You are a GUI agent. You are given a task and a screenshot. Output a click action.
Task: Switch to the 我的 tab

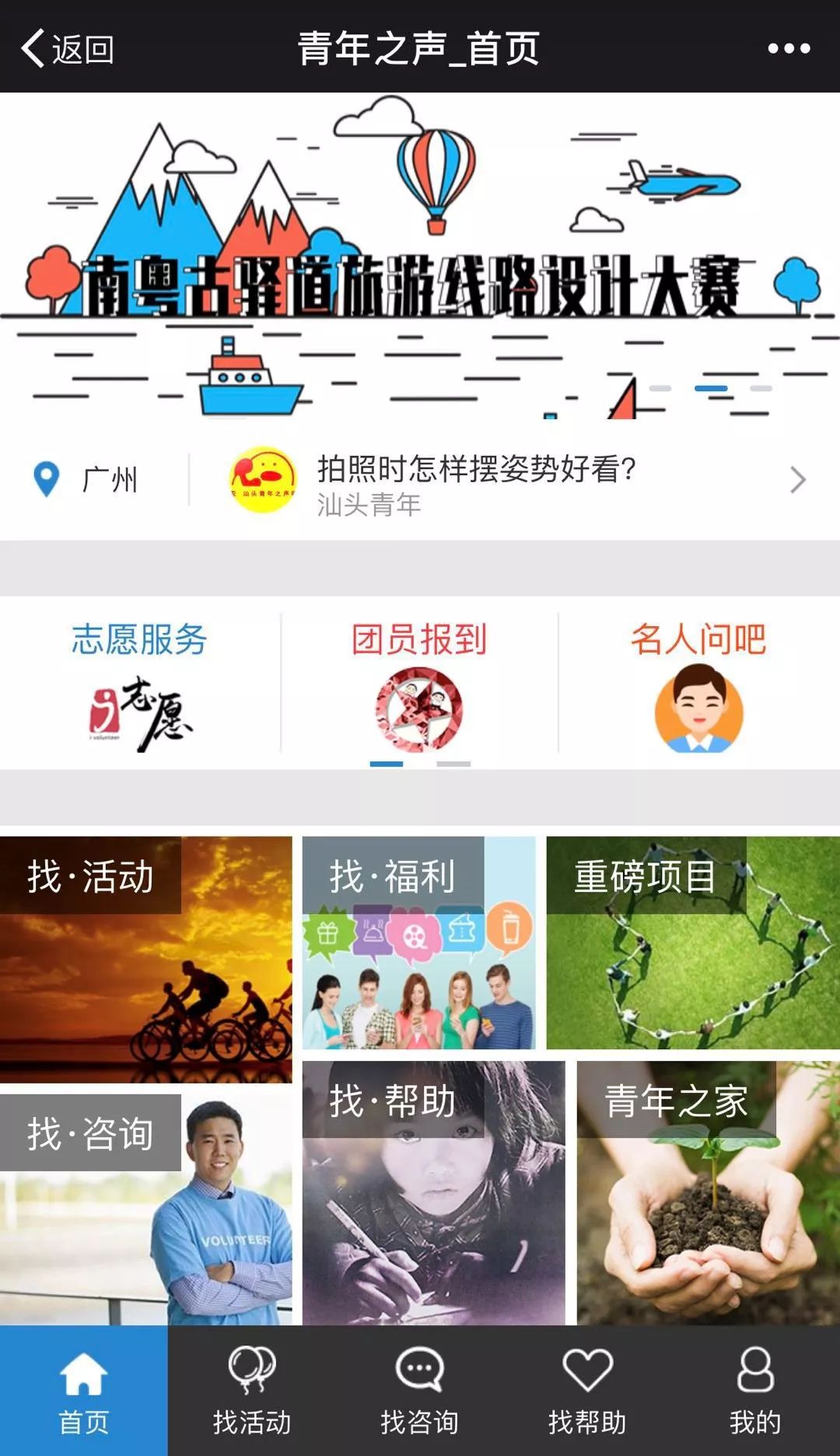click(x=754, y=1391)
